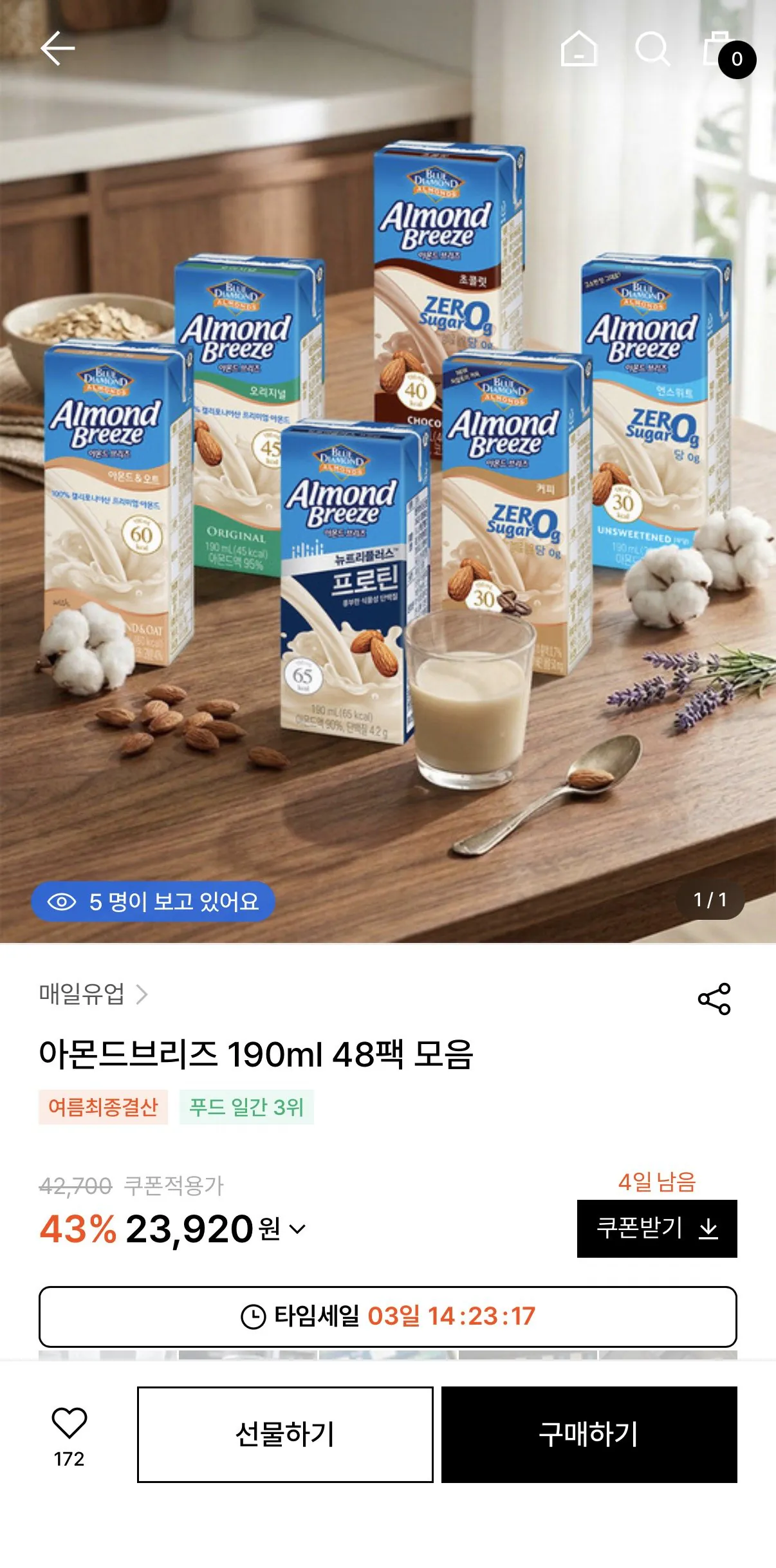The width and height of the screenshot is (776, 1568).
Task: Go back with the arrow icon
Action: tap(58, 48)
